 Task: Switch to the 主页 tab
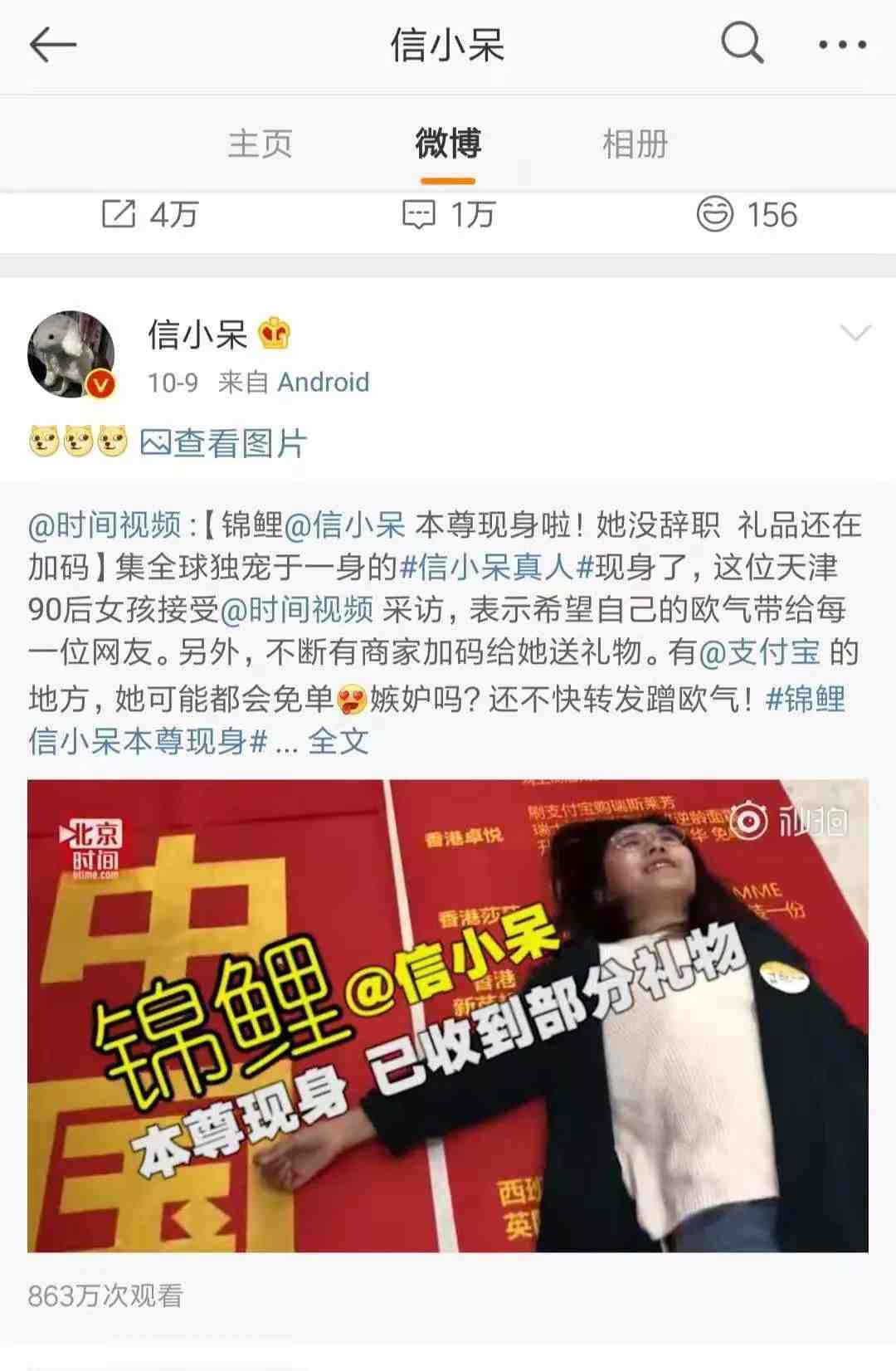[x=260, y=144]
